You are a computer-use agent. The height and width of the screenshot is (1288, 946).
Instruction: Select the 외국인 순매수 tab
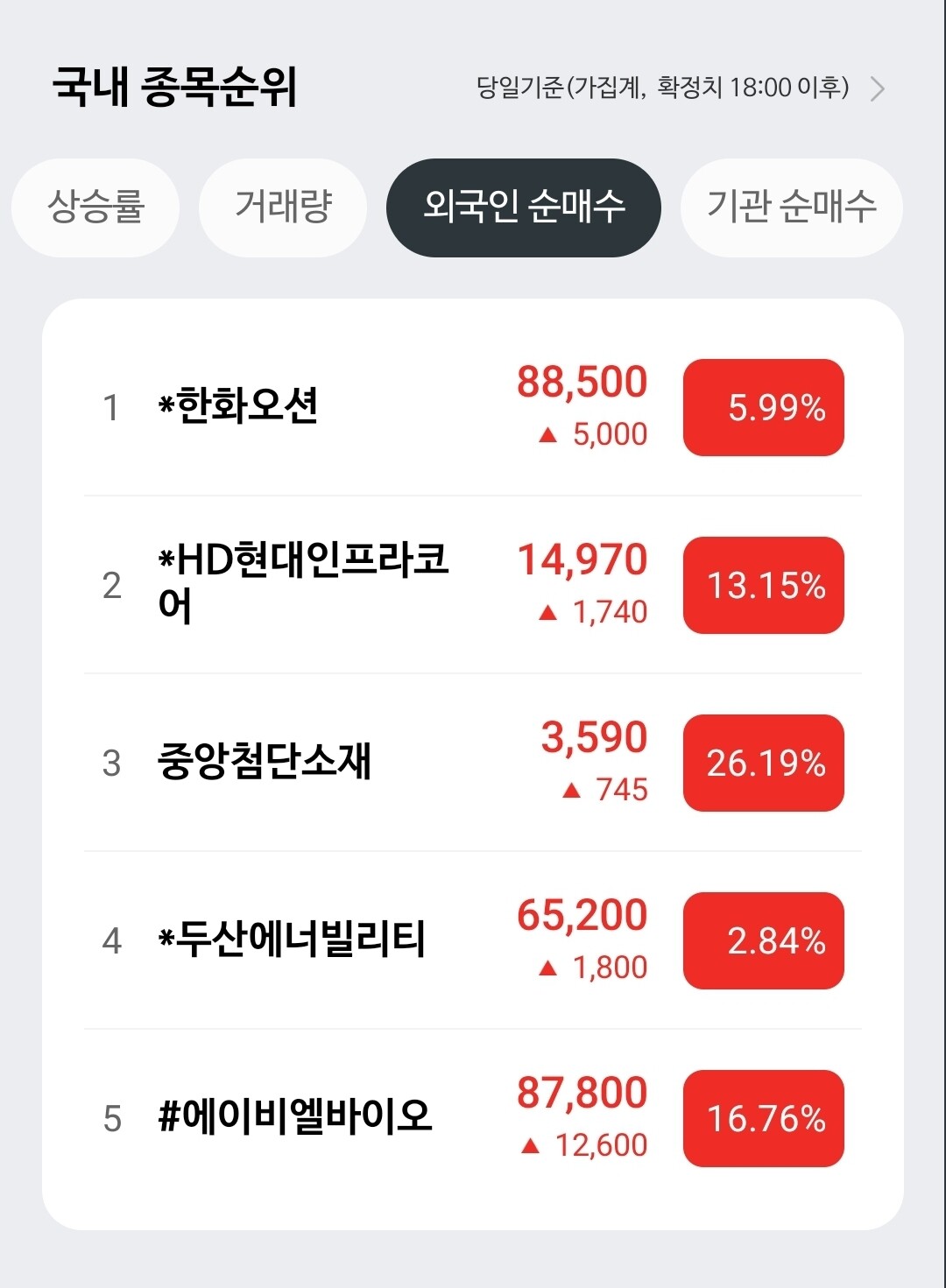[523, 208]
